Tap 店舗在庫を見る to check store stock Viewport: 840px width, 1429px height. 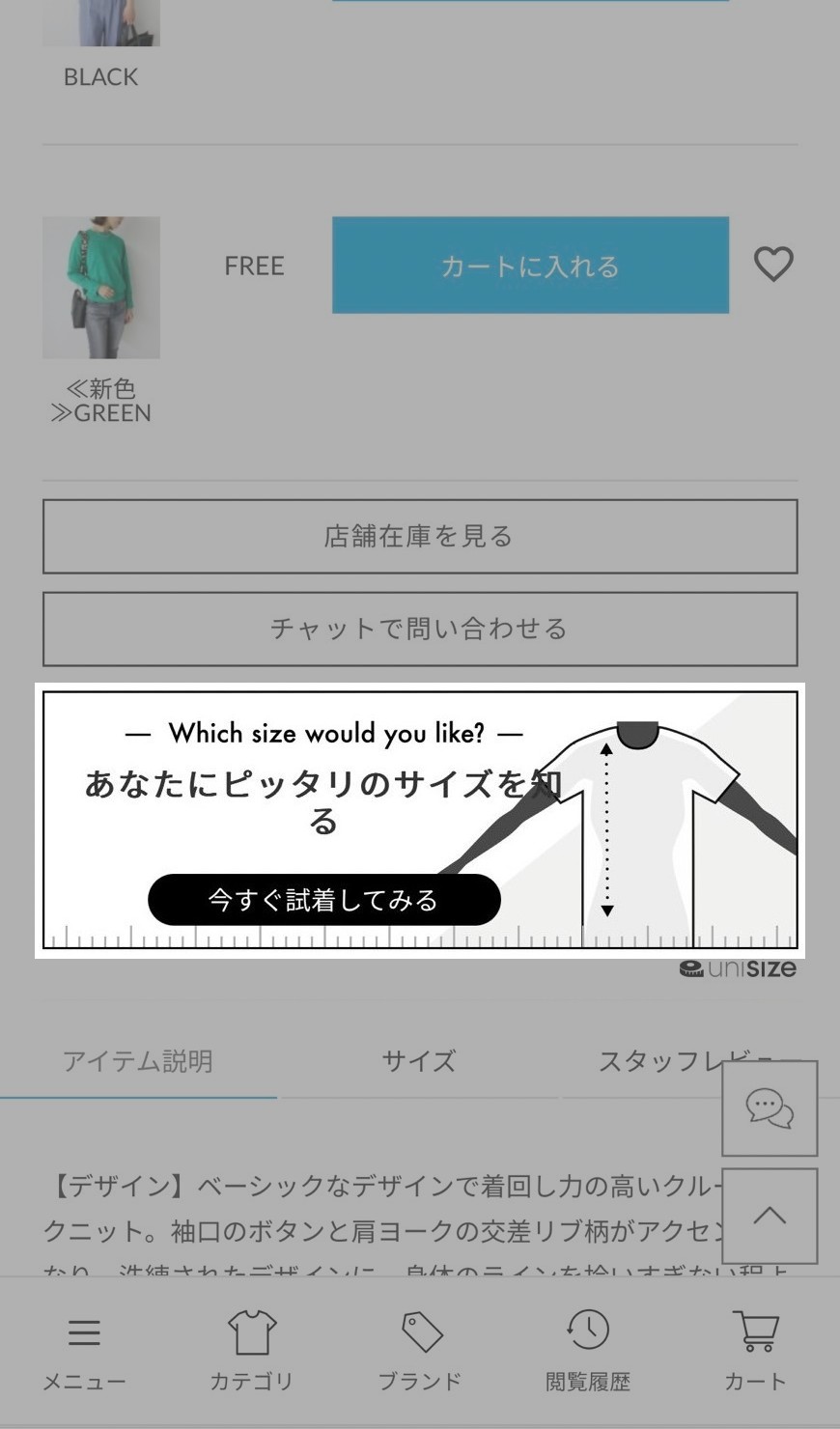tap(420, 536)
